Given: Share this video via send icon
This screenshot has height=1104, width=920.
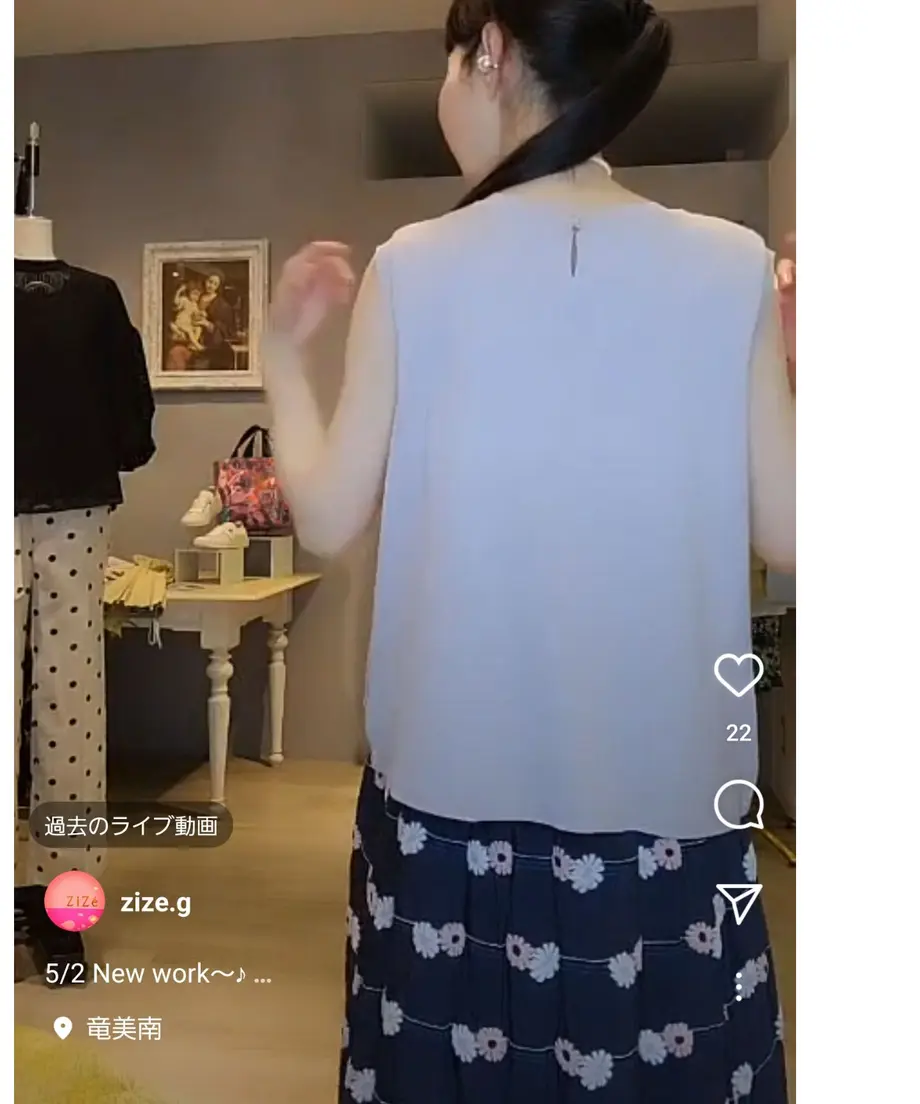Looking at the screenshot, I should [x=739, y=903].
